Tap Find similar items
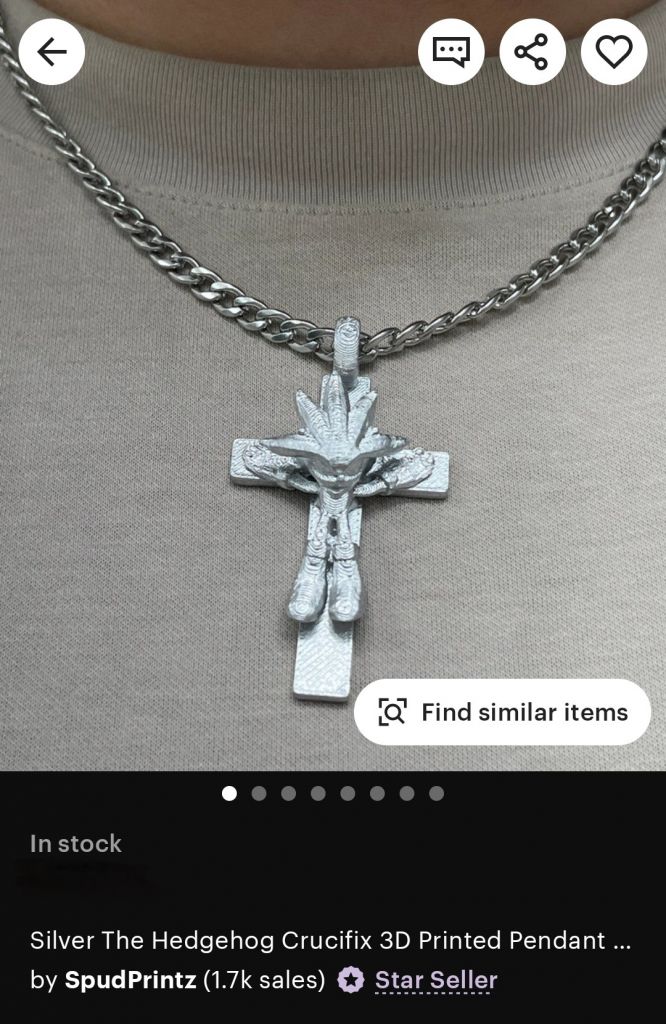Viewport: 666px width, 1024px height. click(x=502, y=712)
